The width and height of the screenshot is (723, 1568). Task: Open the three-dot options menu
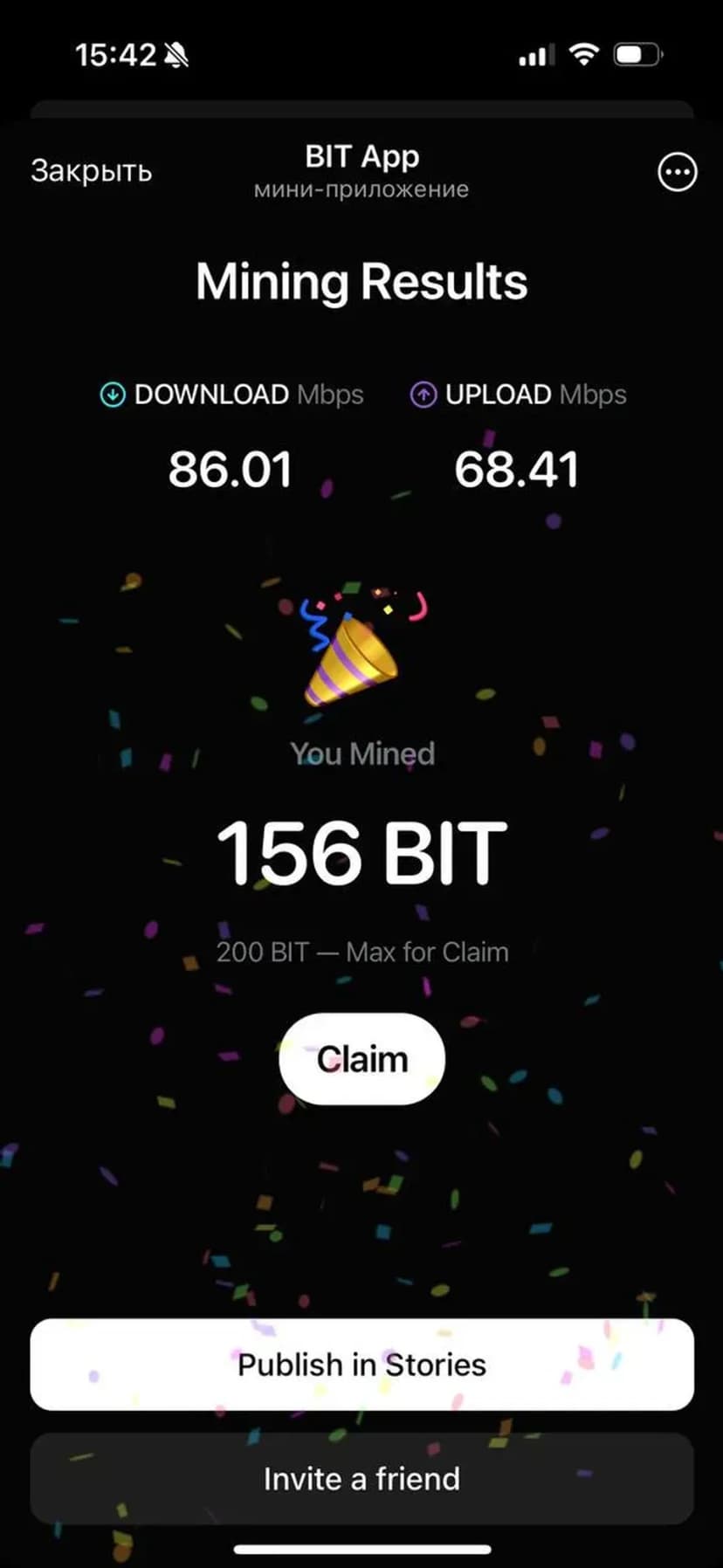click(x=677, y=172)
